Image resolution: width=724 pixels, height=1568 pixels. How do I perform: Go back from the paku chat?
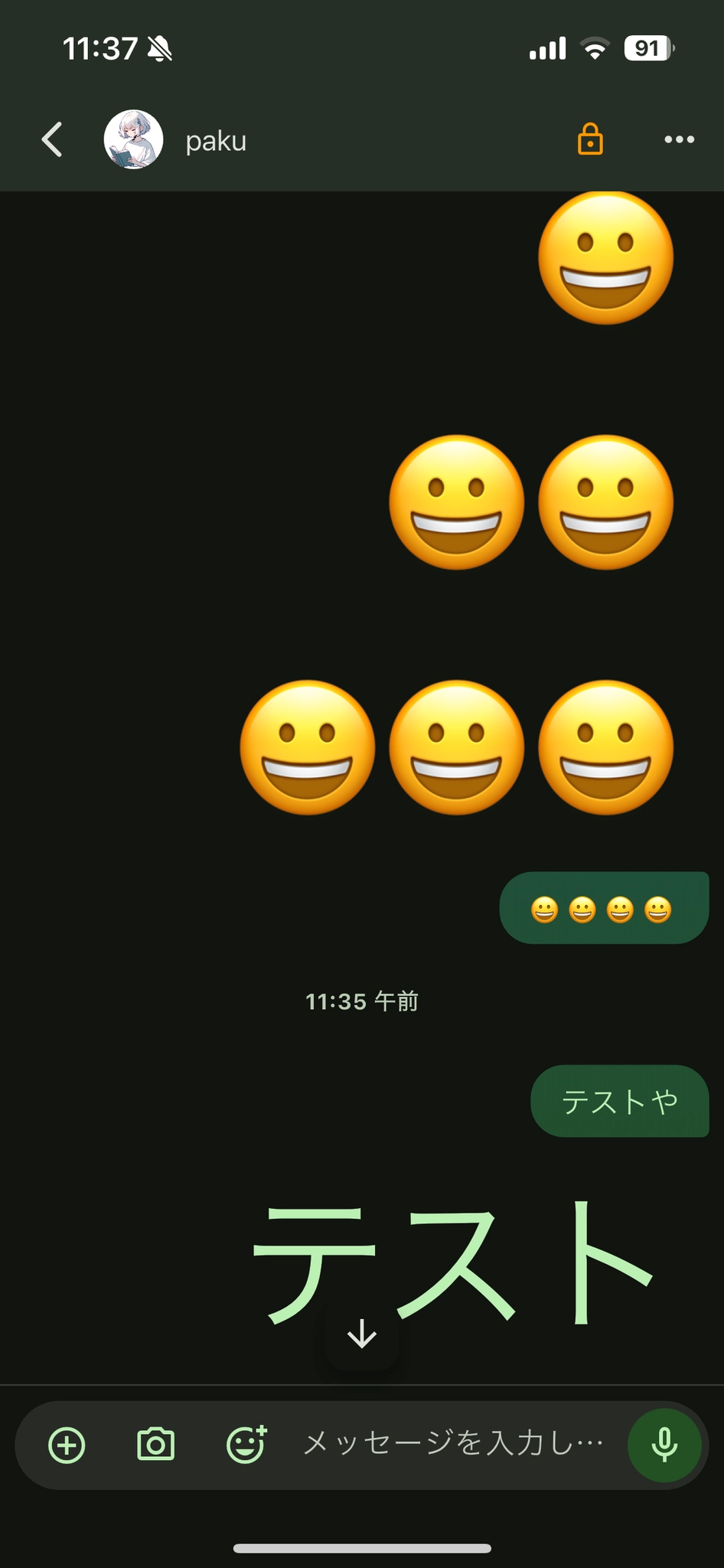tap(52, 140)
